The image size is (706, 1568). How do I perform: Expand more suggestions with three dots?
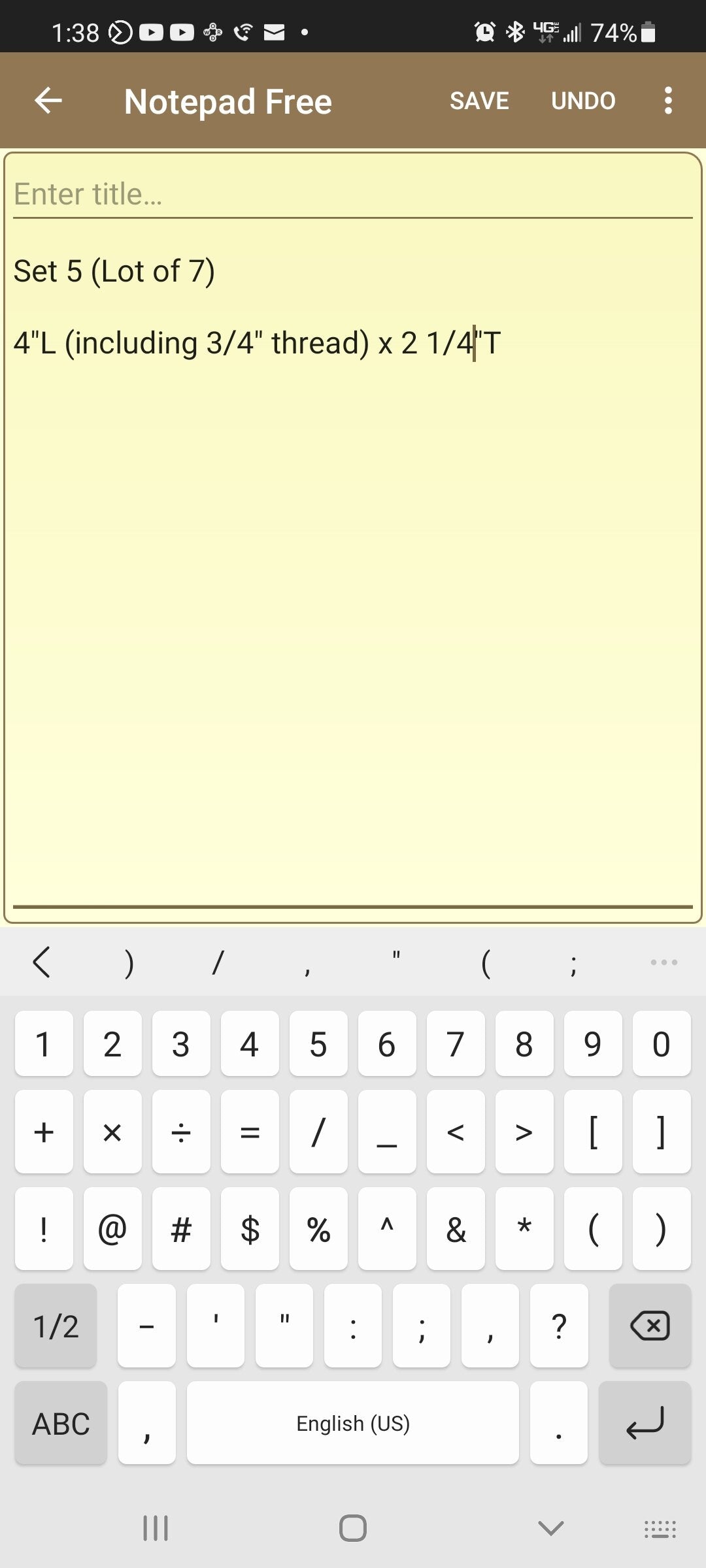tap(664, 962)
